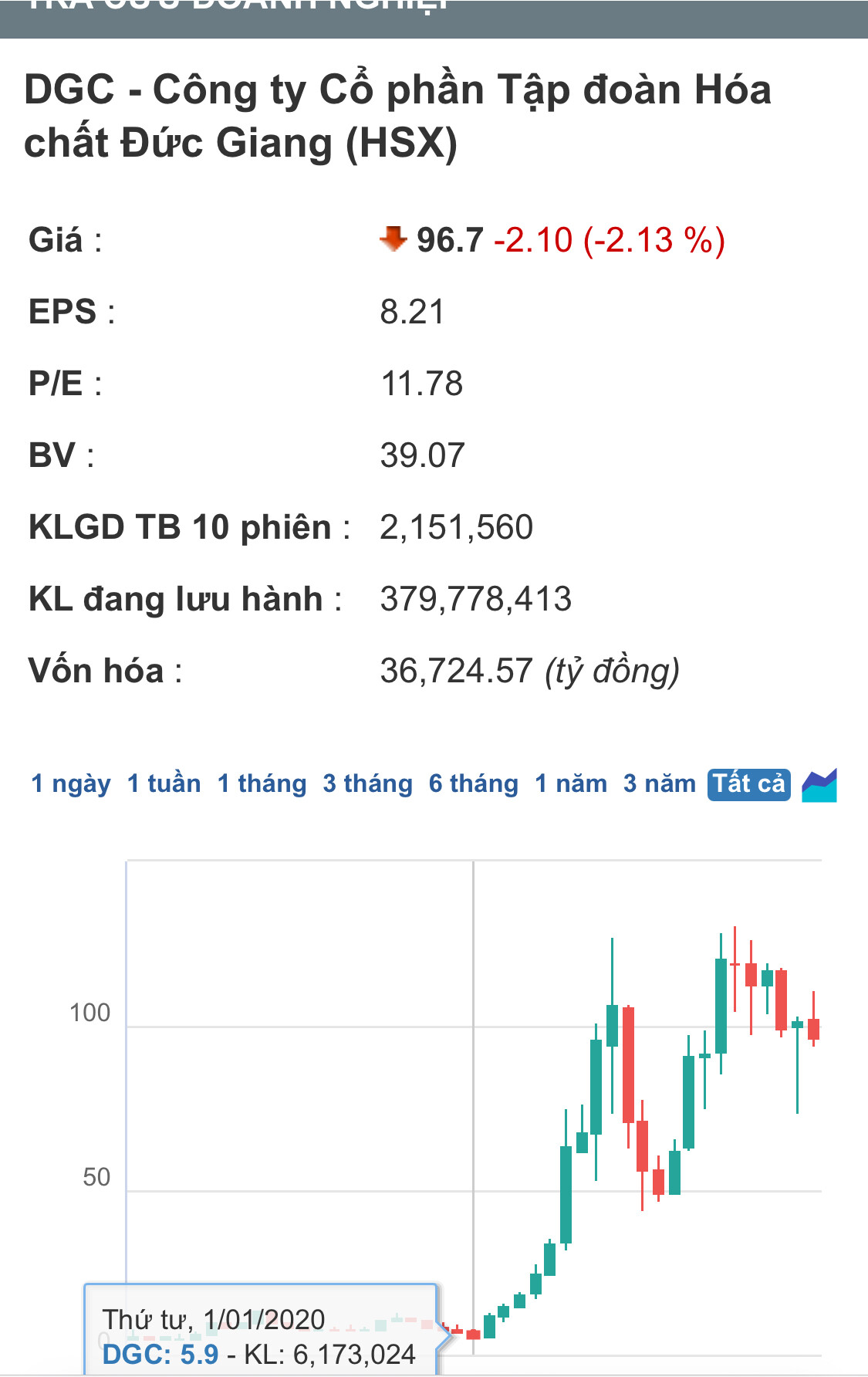Switch chart to 3 năm
Viewport: 868px width, 1377px height.
[660, 784]
